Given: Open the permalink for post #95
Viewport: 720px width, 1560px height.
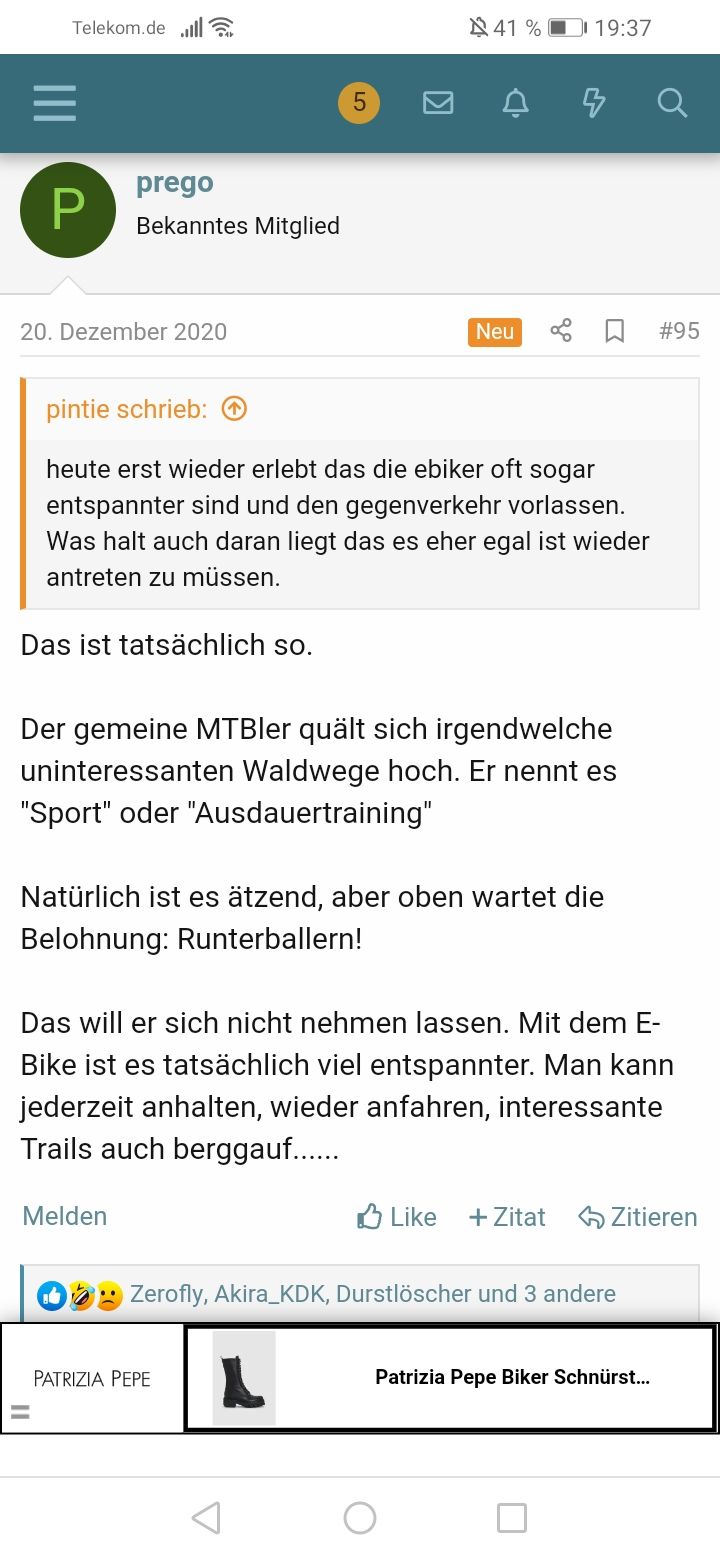Looking at the screenshot, I should (679, 331).
